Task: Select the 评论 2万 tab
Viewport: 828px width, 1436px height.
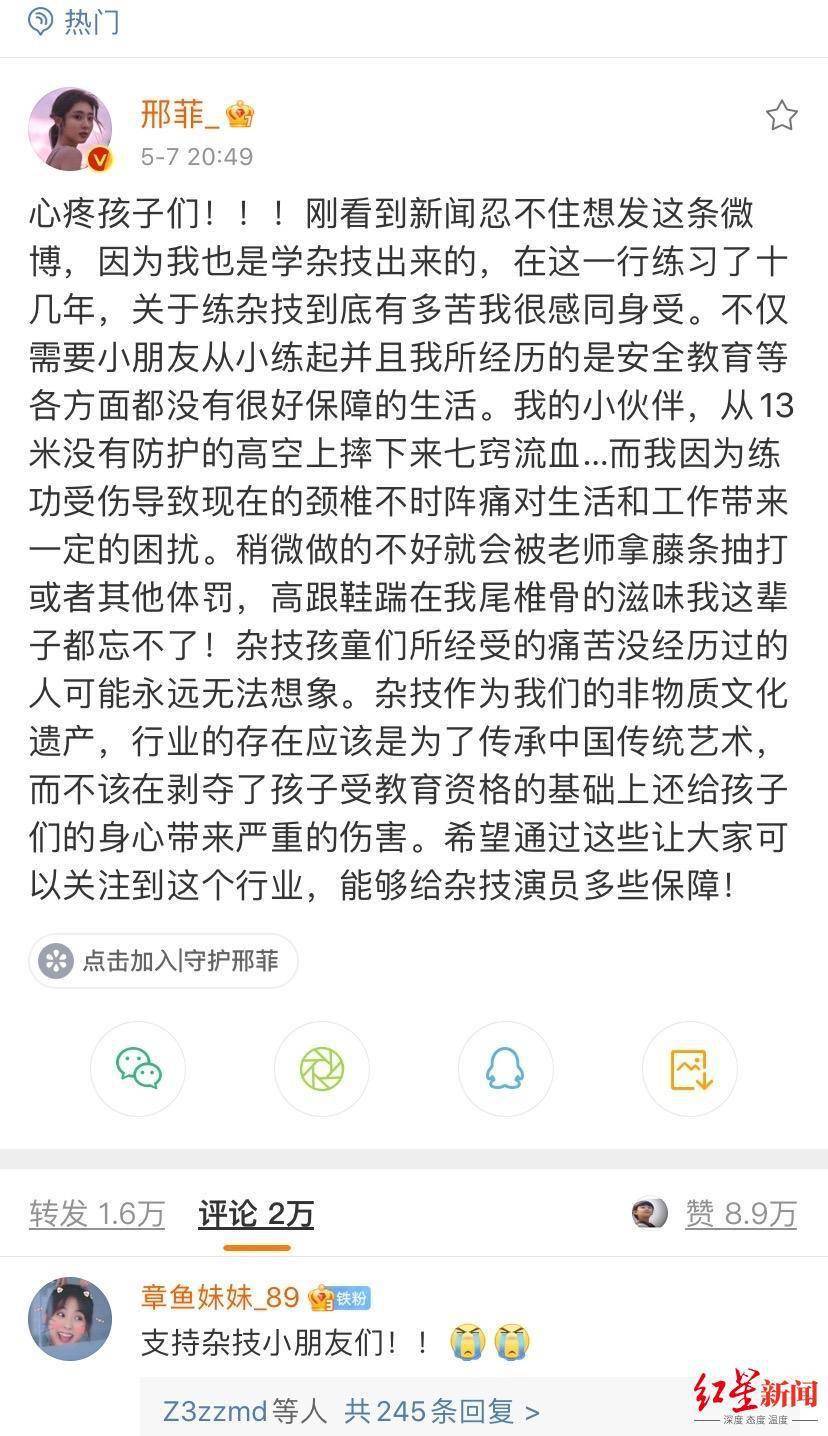Action: click(256, 1214)
